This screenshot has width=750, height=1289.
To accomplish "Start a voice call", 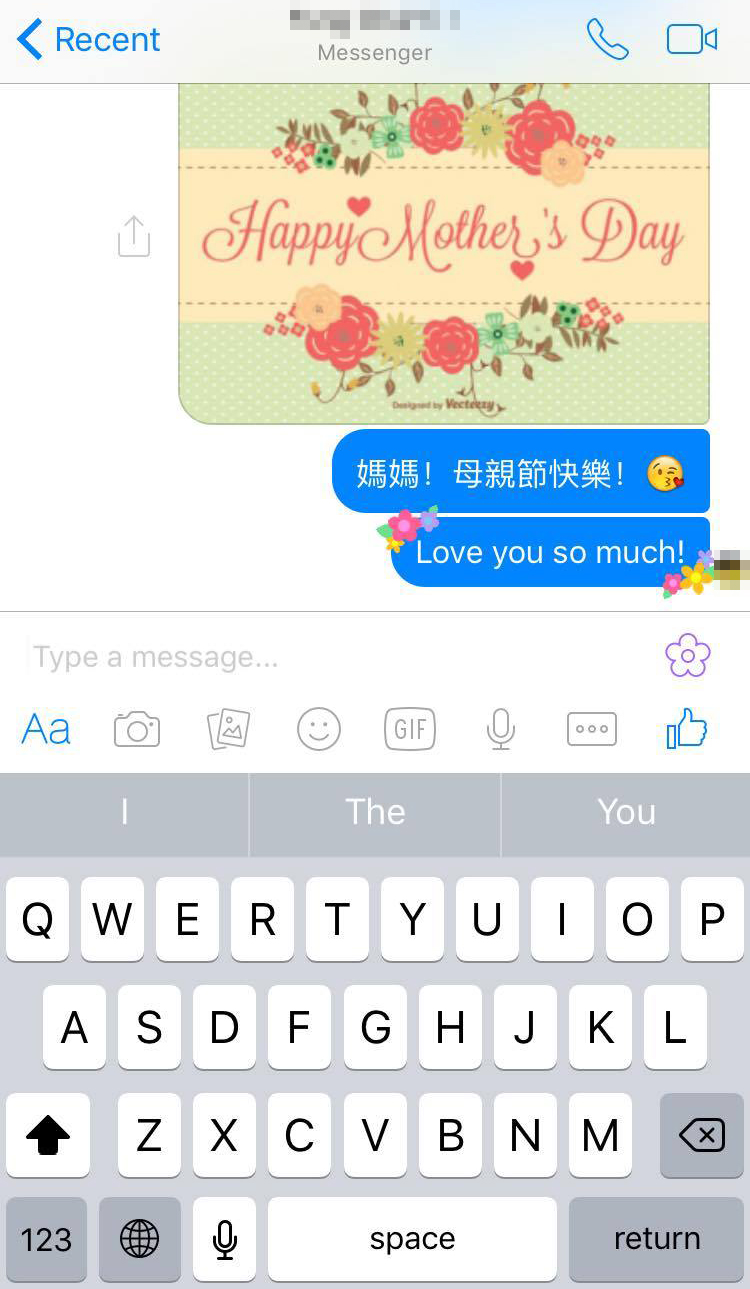I will pos(607,40).
